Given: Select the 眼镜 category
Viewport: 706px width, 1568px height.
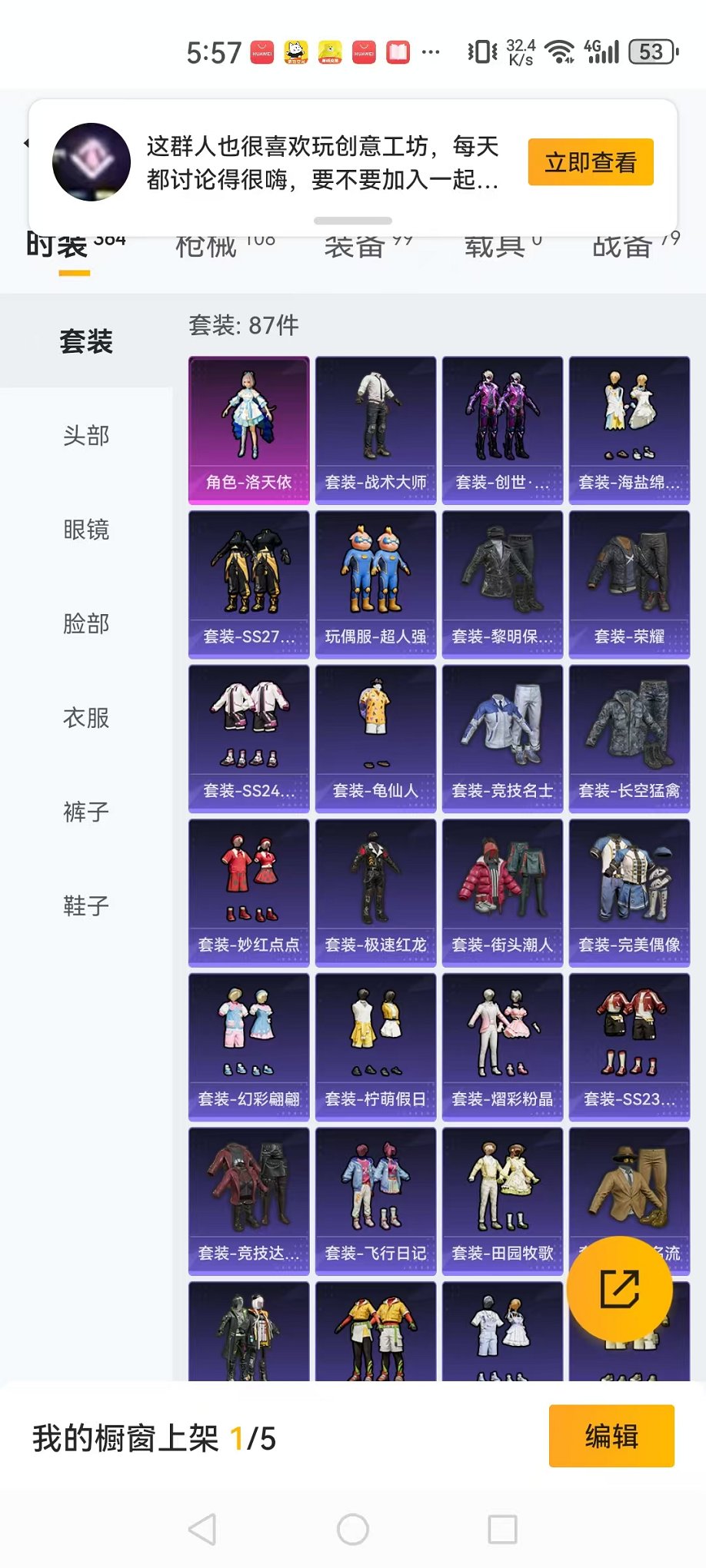Looking at the screenshot, I should 86,530.
